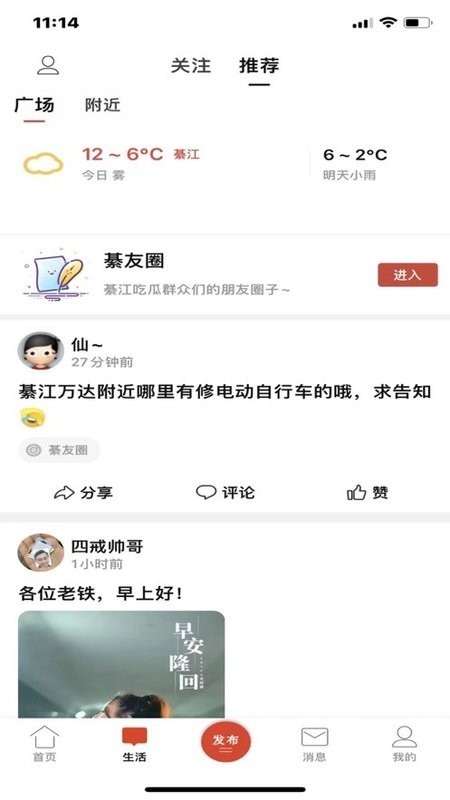The height and width of the screenshot is (800, 450).
Task: Open the 生活 tab in bottom bar
Action: click(x=135, y=744)
